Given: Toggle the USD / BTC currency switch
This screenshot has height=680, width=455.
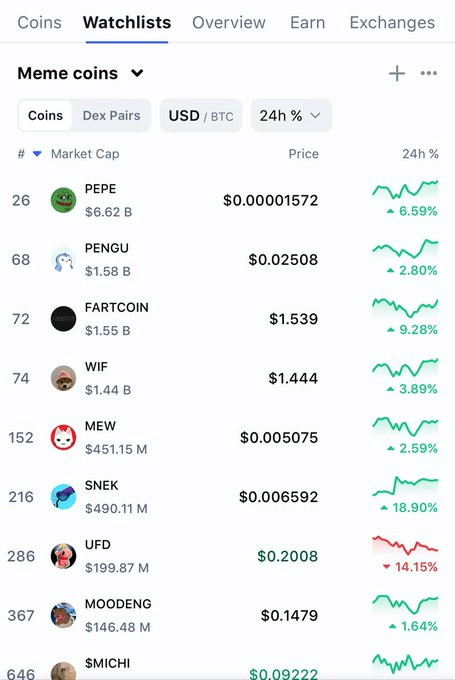Looking at the screenshot, I should tap(201, 116).
